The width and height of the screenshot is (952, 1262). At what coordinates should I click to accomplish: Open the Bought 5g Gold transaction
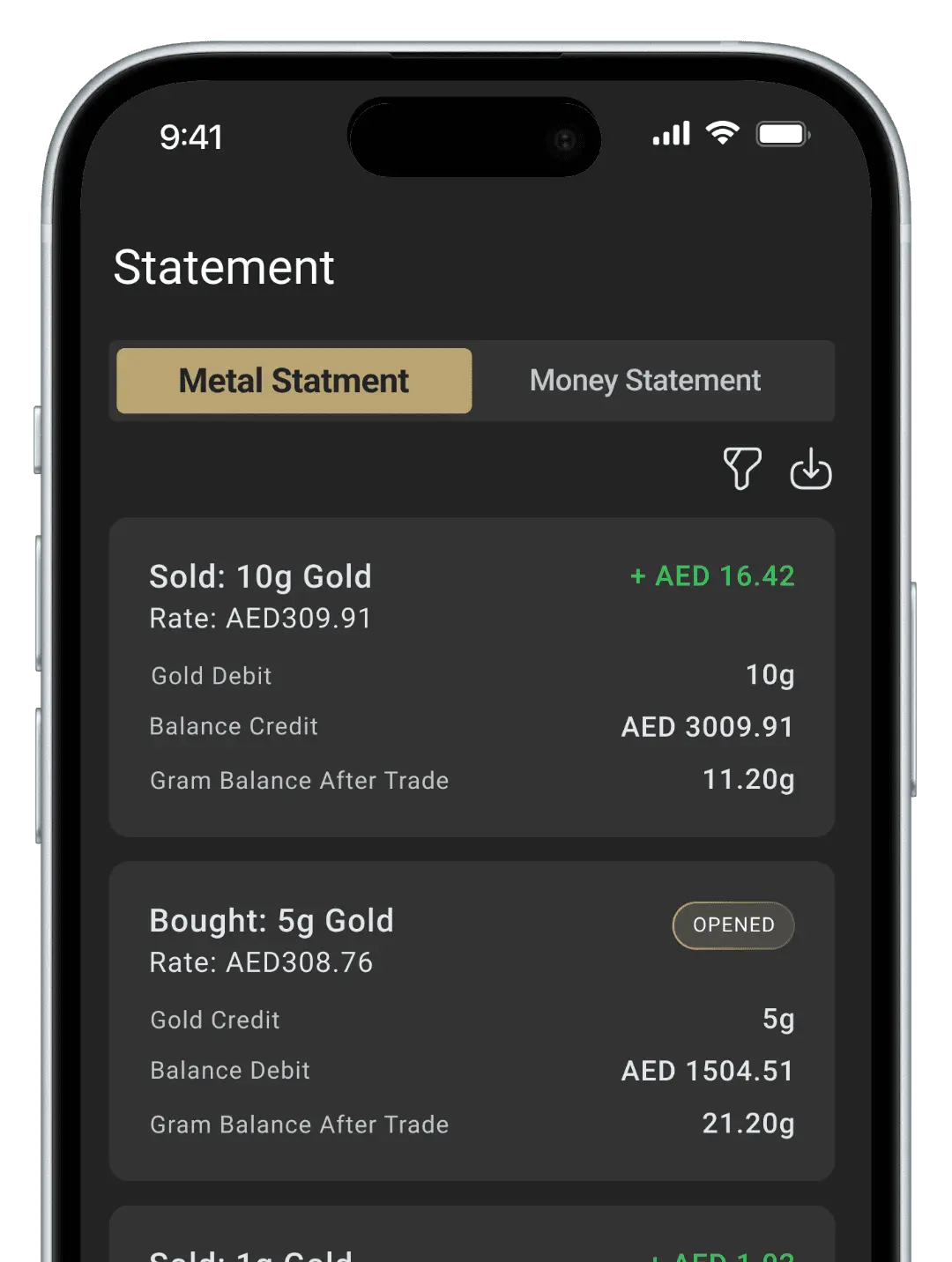[472, 1021]
